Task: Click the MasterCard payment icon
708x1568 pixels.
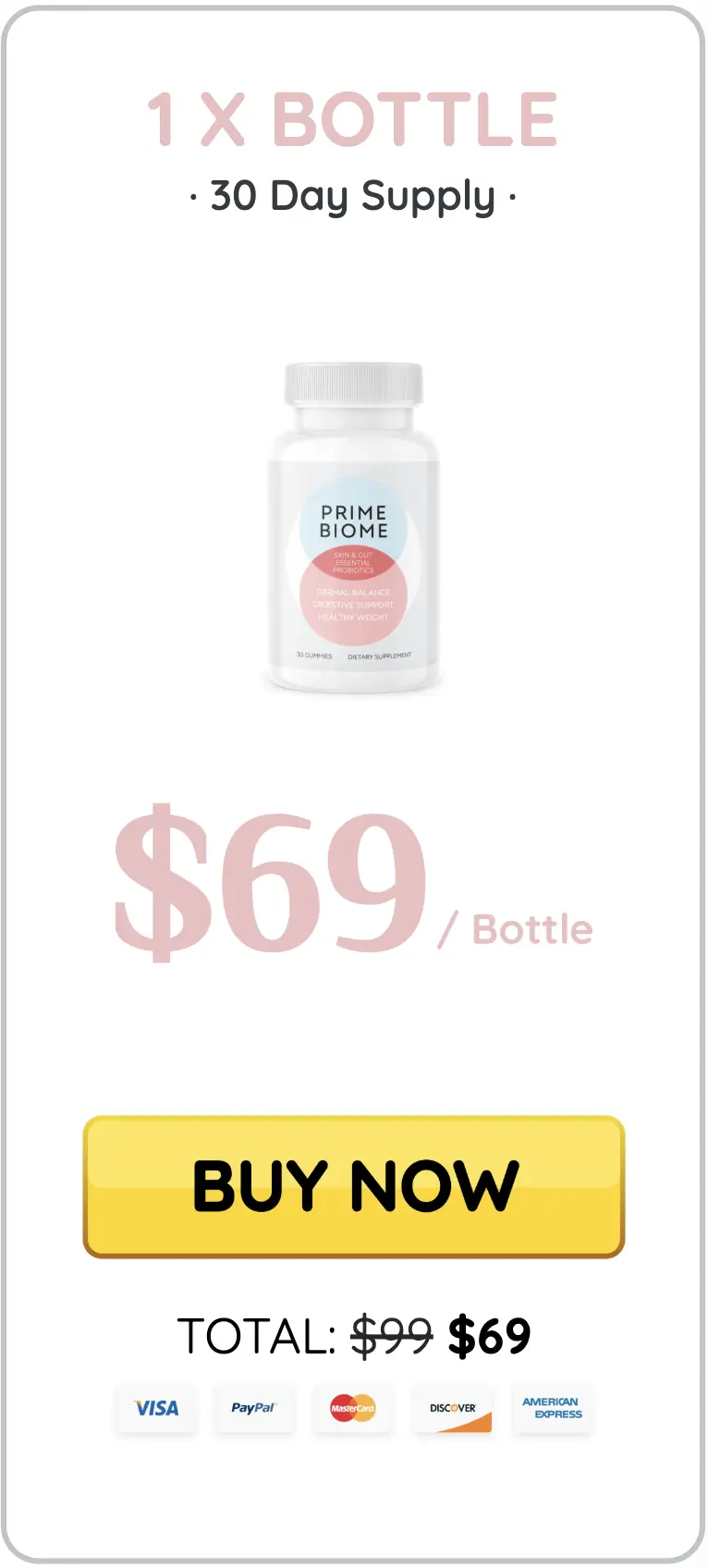Action: tap(353, 1409)
